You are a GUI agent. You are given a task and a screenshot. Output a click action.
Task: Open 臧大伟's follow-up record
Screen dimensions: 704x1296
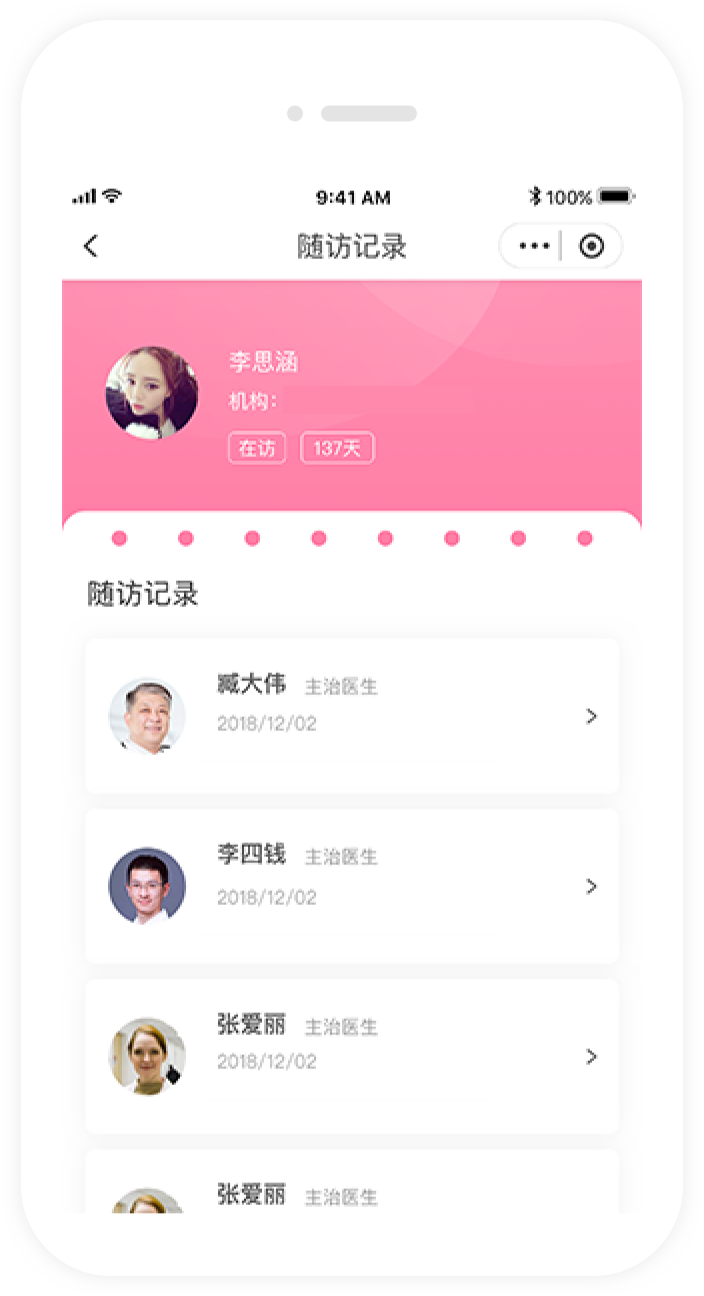[352, 716]
